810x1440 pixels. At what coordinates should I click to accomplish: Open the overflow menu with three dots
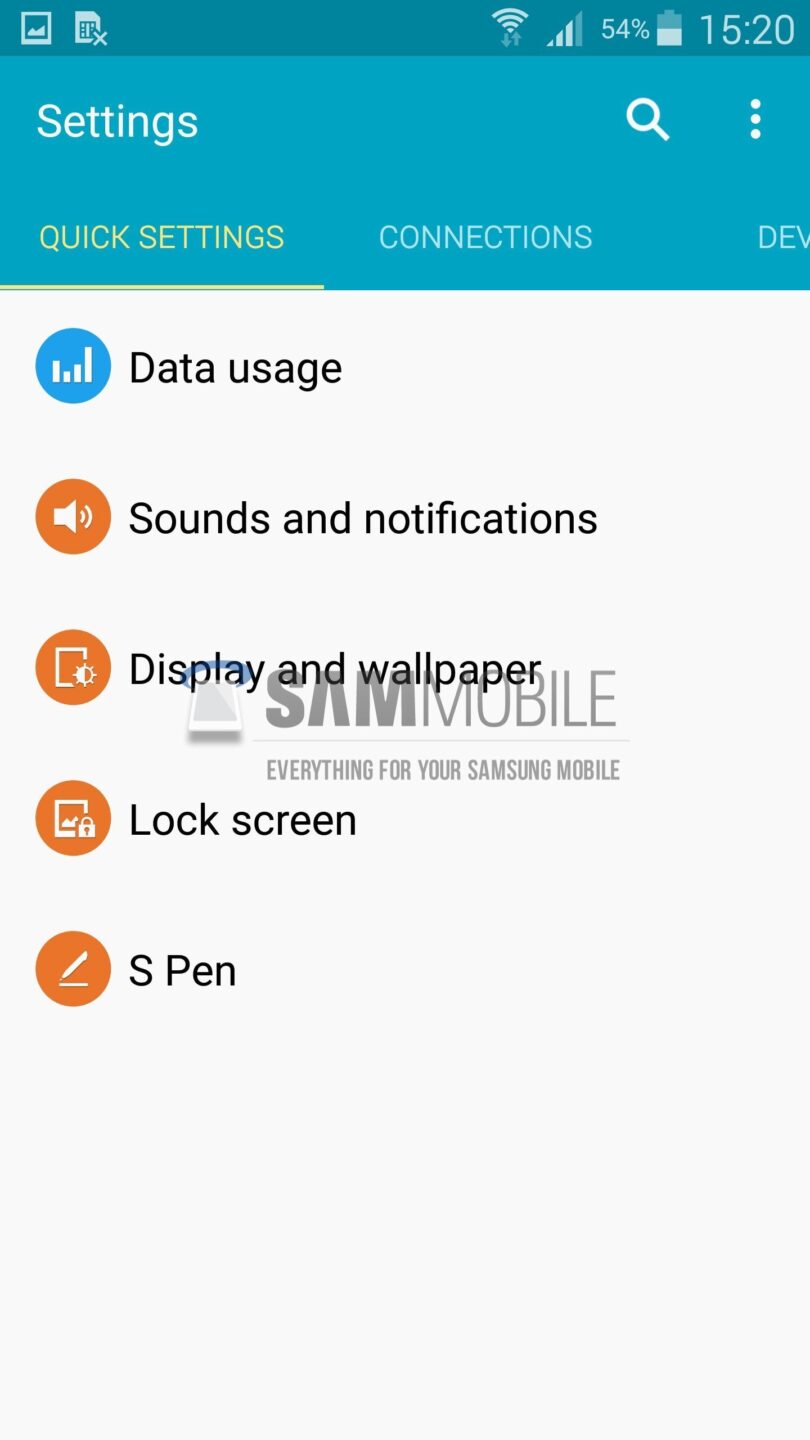pyautogui.click(x=755, y=119)
